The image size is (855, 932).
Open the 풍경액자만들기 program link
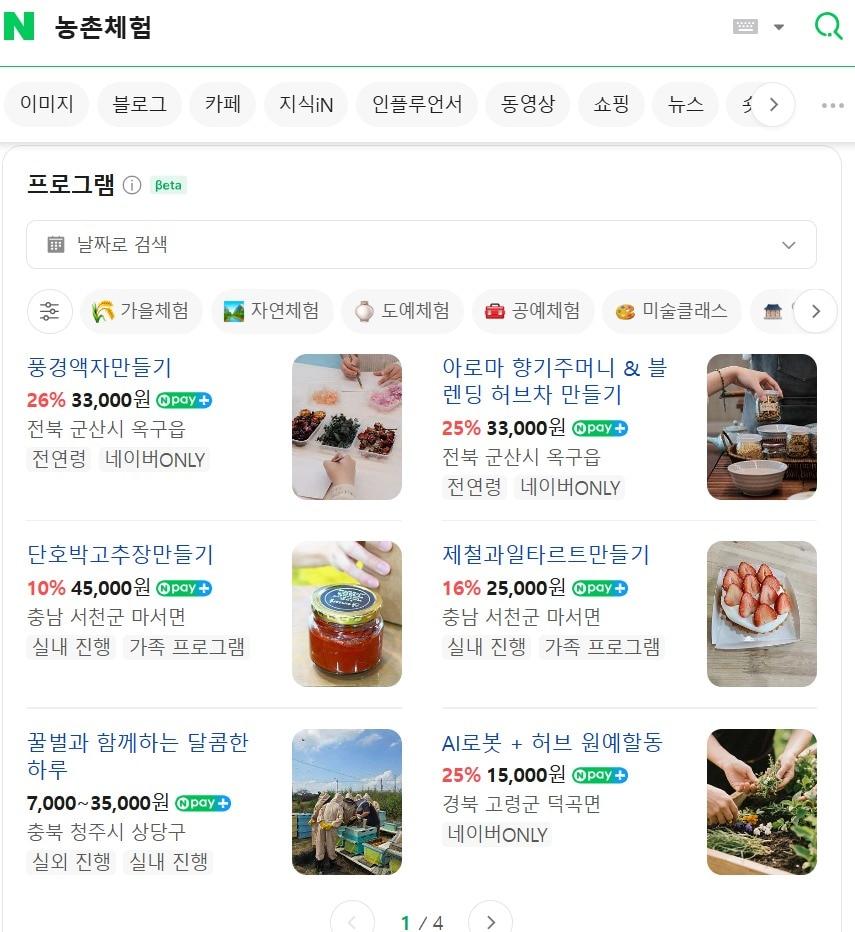point(97,368)
